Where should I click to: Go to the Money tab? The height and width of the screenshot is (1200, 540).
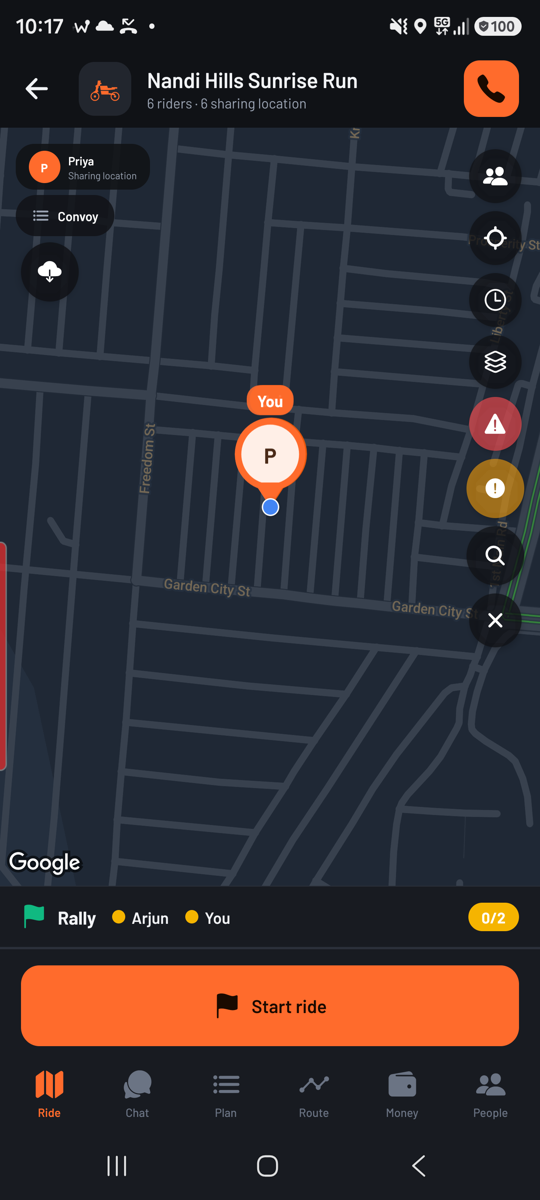402,1093
